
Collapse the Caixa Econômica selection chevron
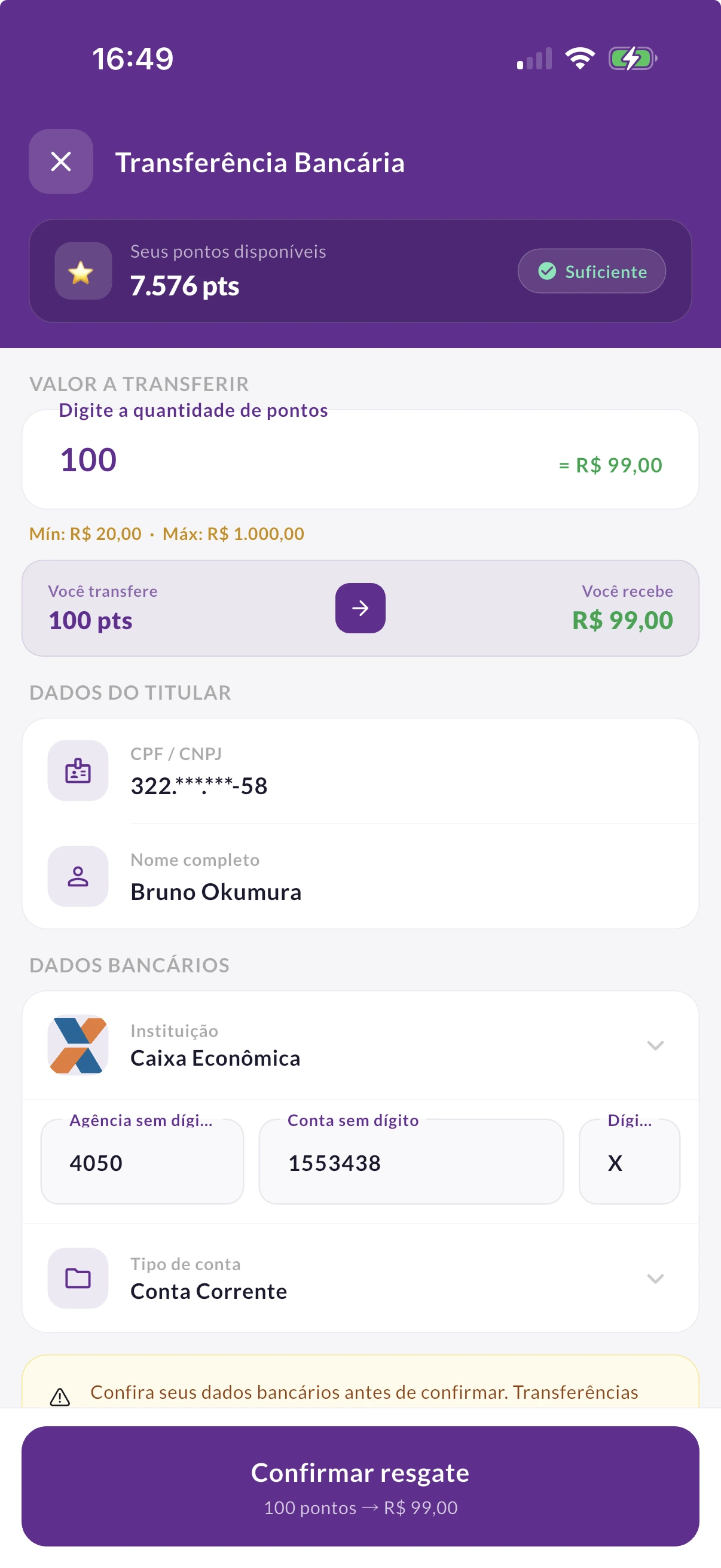pyautogui.click(x=655, y=1046)
